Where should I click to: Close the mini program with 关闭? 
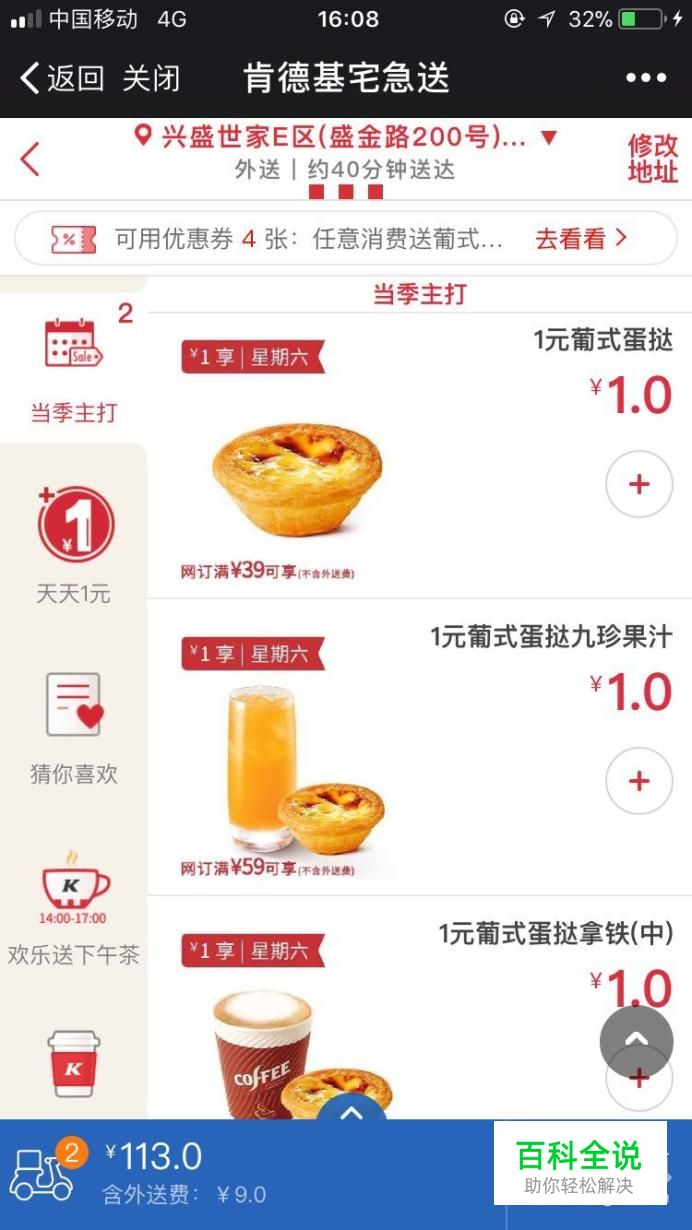[x=151, y=78]
